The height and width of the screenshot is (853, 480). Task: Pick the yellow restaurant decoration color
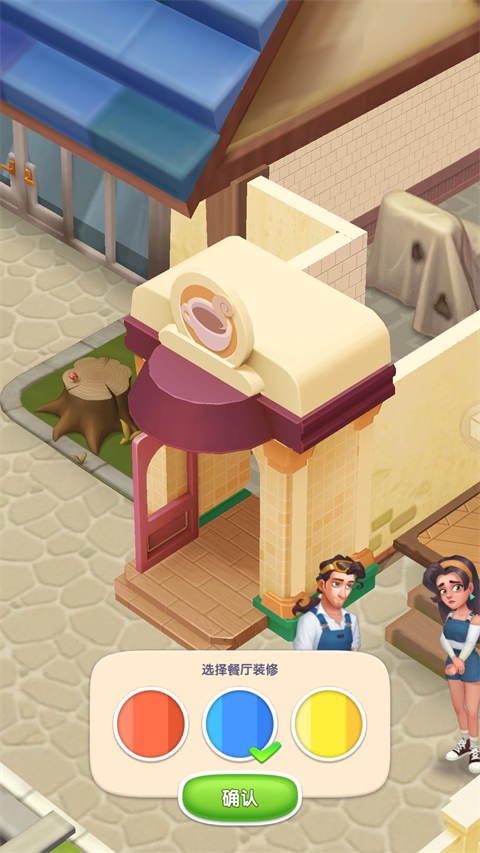click(x=328, y=724)
